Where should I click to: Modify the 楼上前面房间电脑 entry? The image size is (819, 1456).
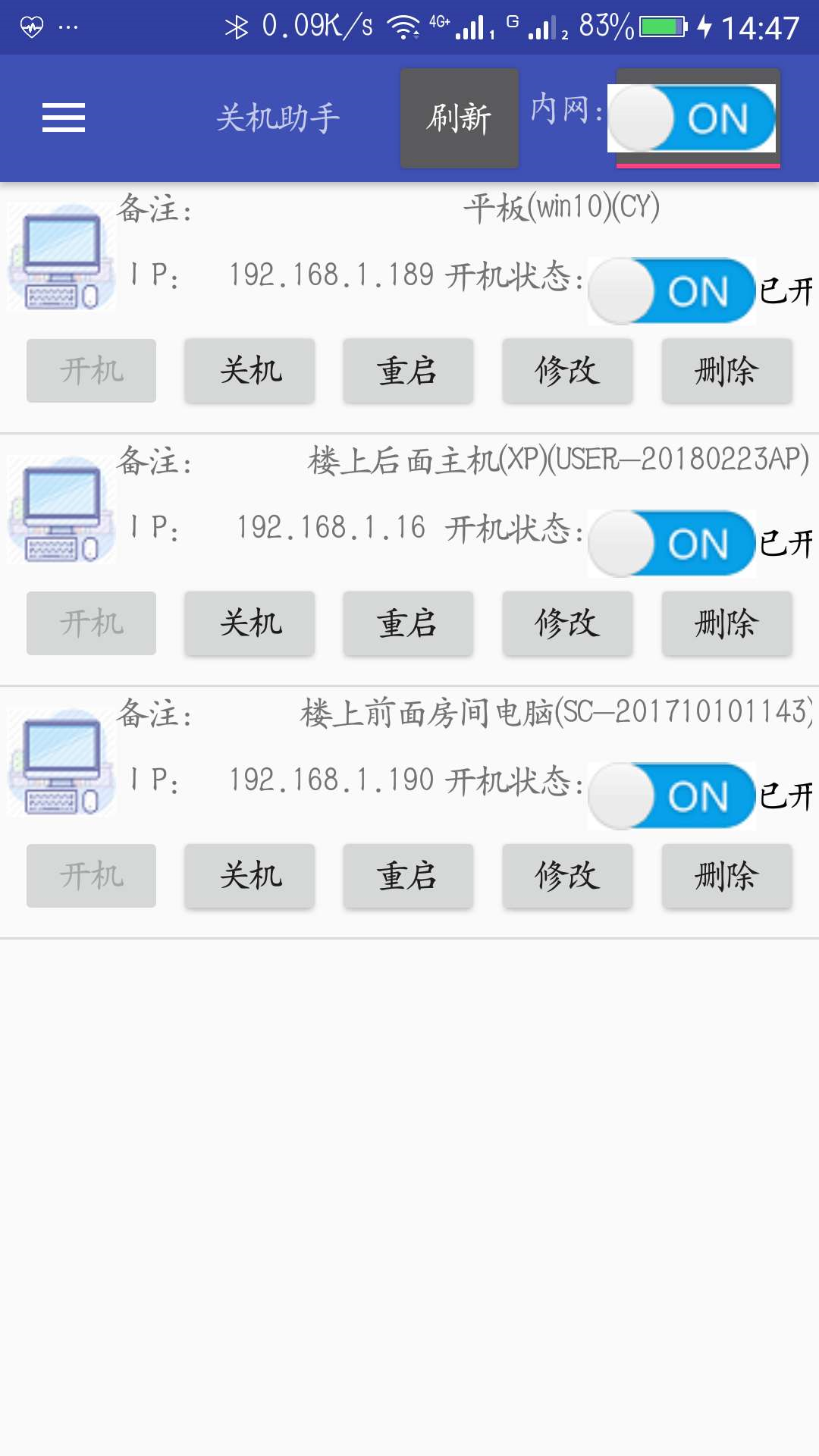coord(567,876)
